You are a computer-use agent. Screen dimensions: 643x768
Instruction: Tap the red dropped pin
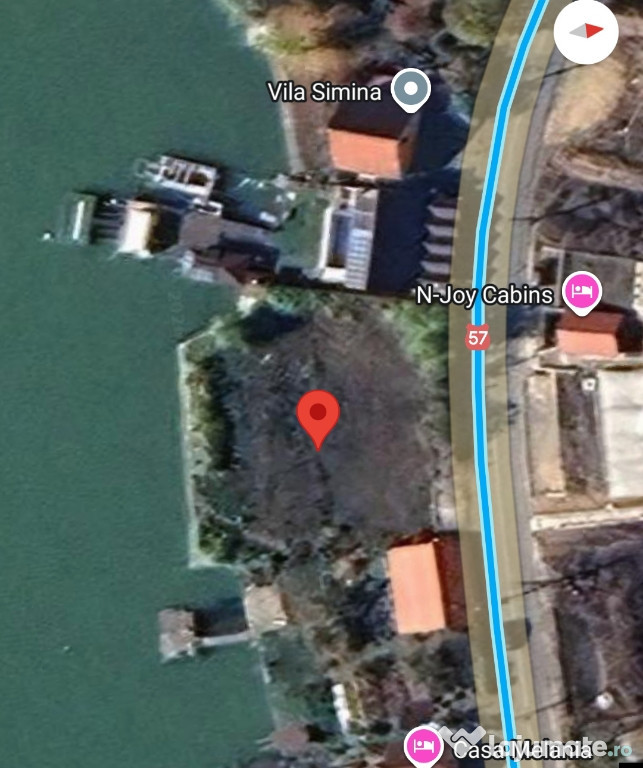pos(319,415)
